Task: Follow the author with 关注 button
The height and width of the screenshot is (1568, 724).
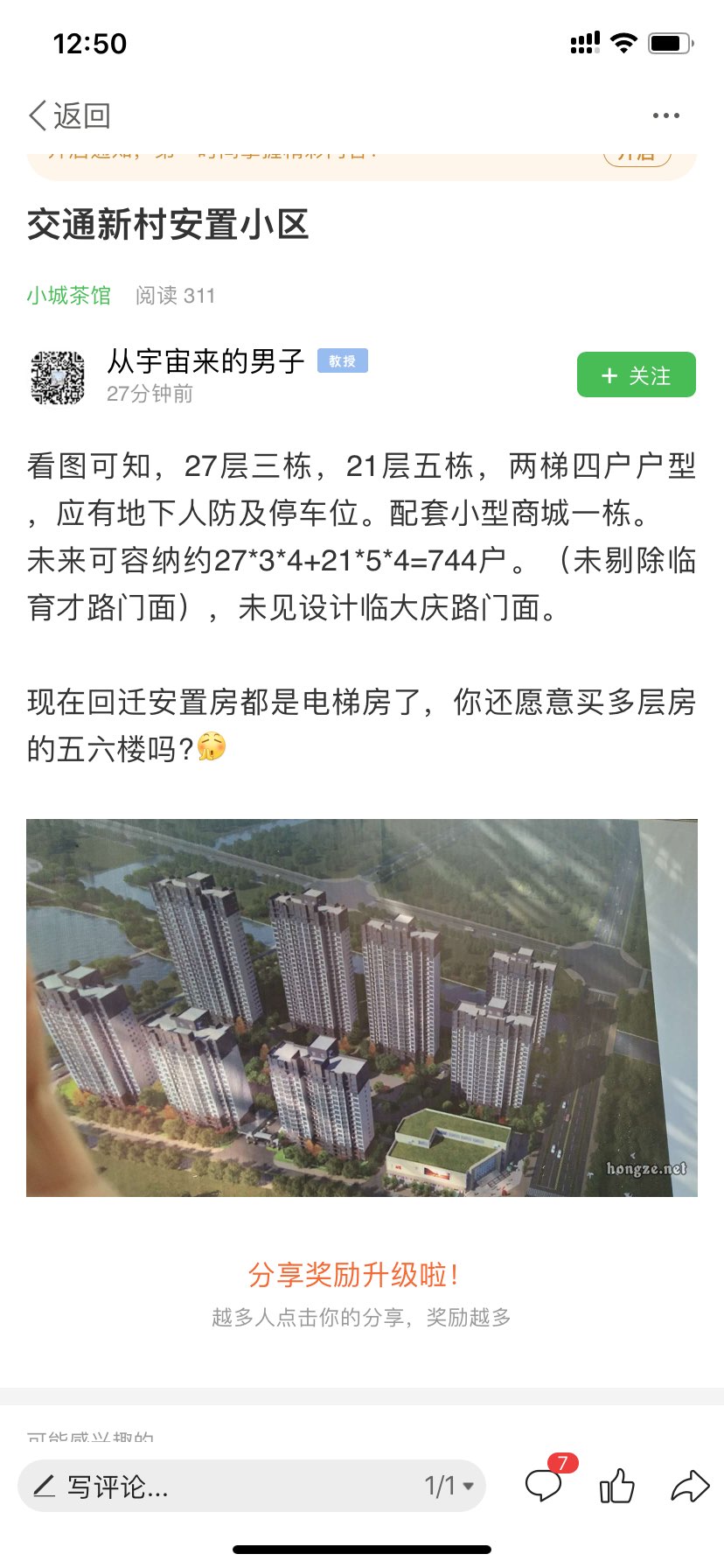Action: (637, 374)
